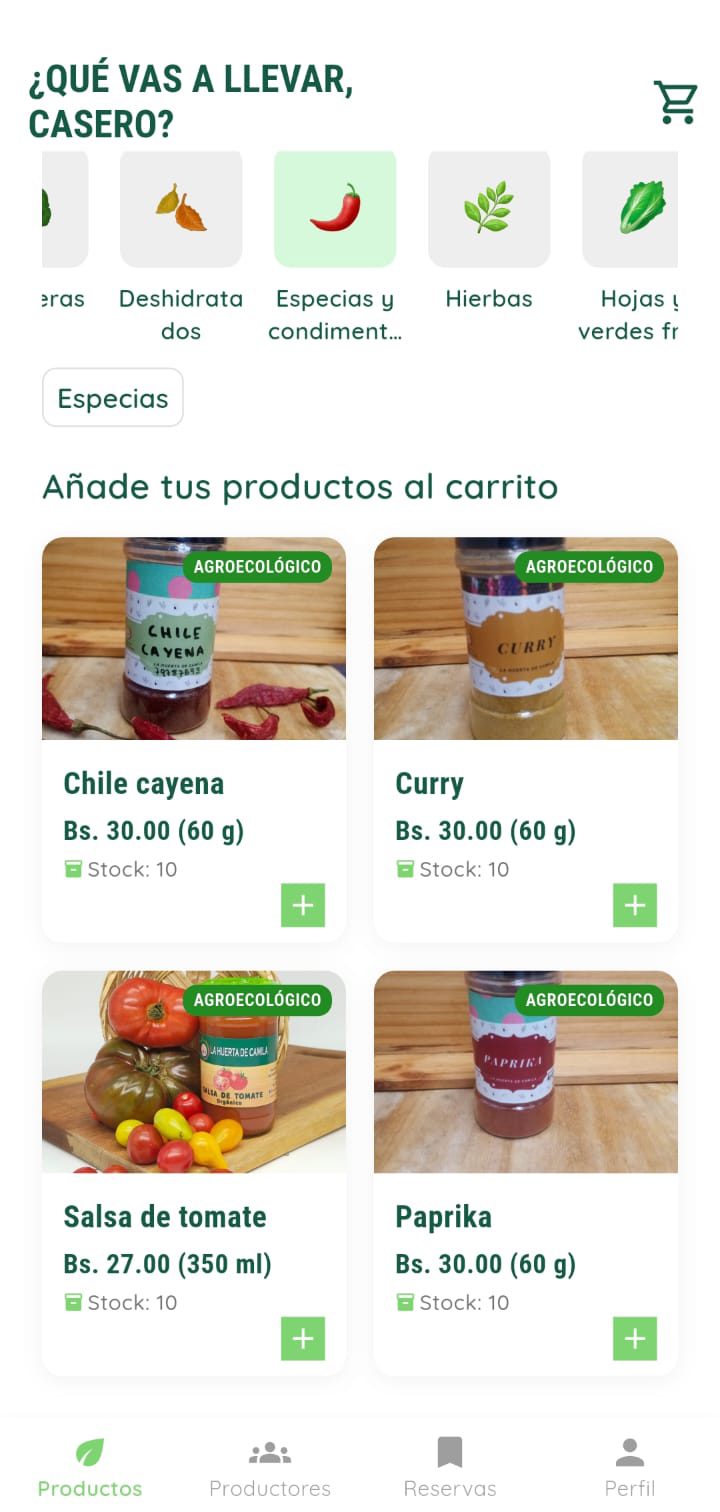The image size is (720, 1512).
Task: Switch to the Productos tab
Action: pyautogui.click(x=90, y=1467)
